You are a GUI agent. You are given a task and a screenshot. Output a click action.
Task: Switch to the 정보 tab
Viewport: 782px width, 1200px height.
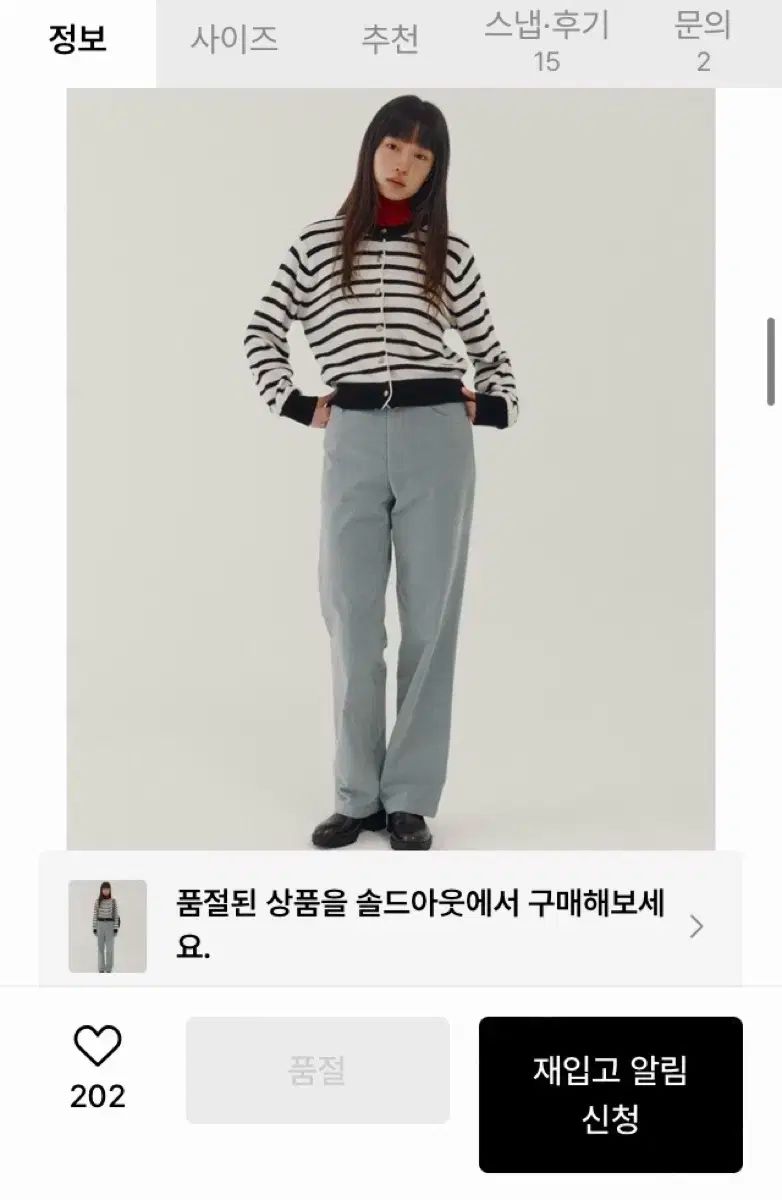[77, 40]
